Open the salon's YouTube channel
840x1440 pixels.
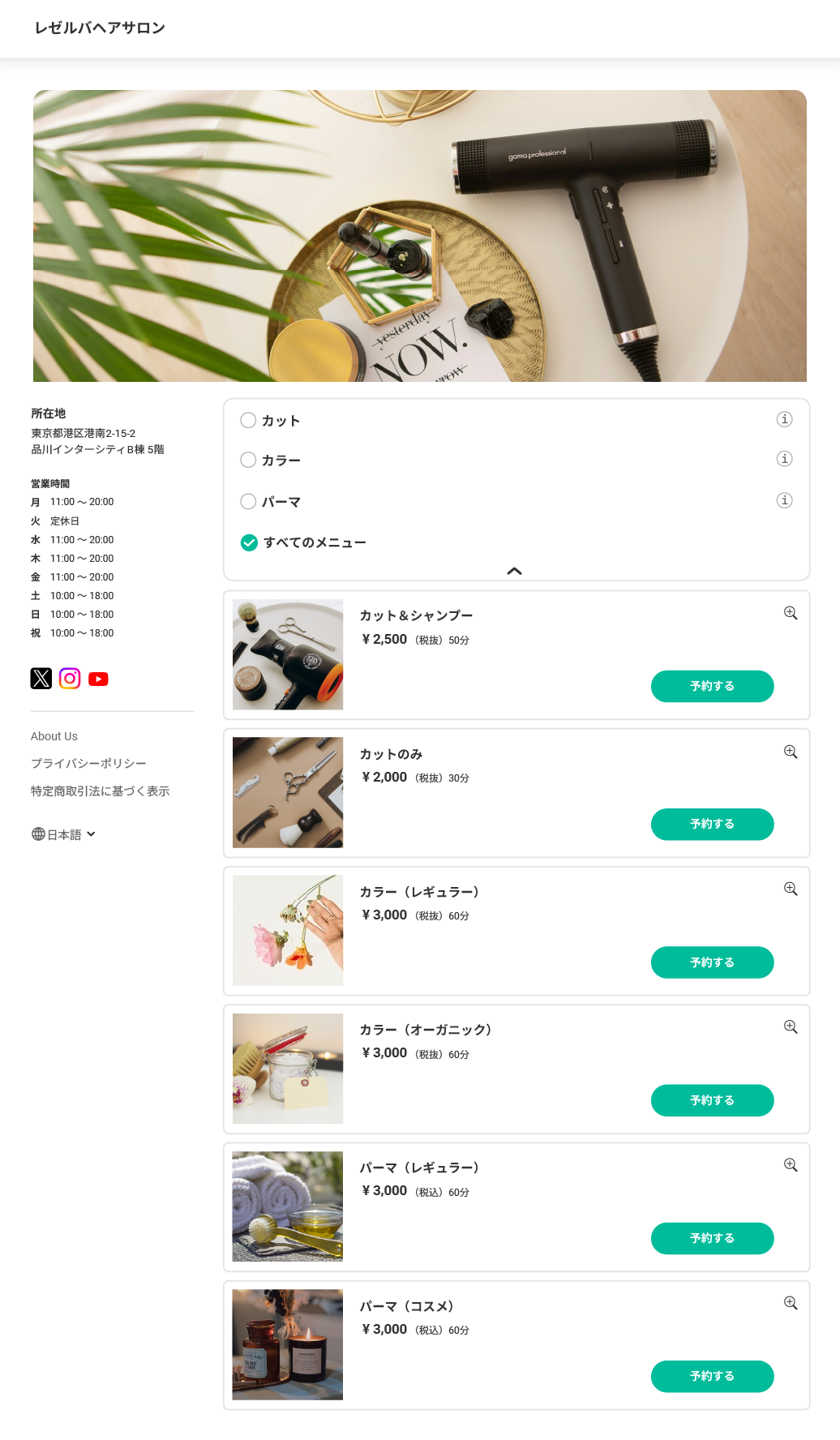tap(98, 679)
